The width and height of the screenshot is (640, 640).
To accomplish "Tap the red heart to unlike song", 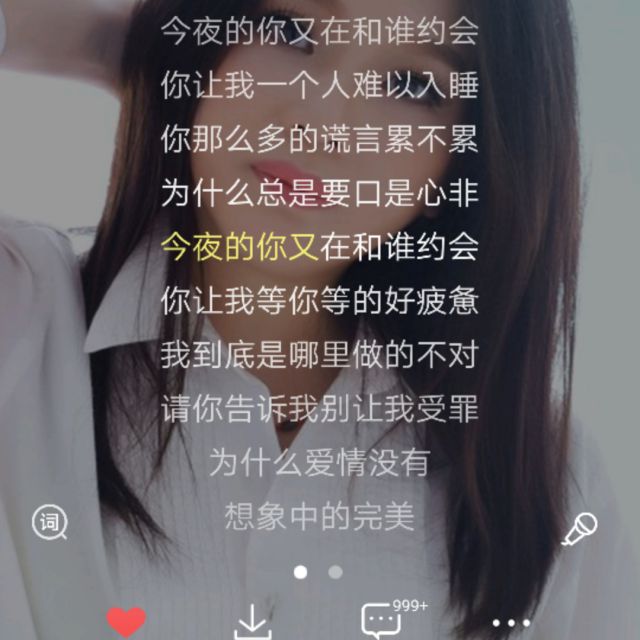I will point(126,621).
